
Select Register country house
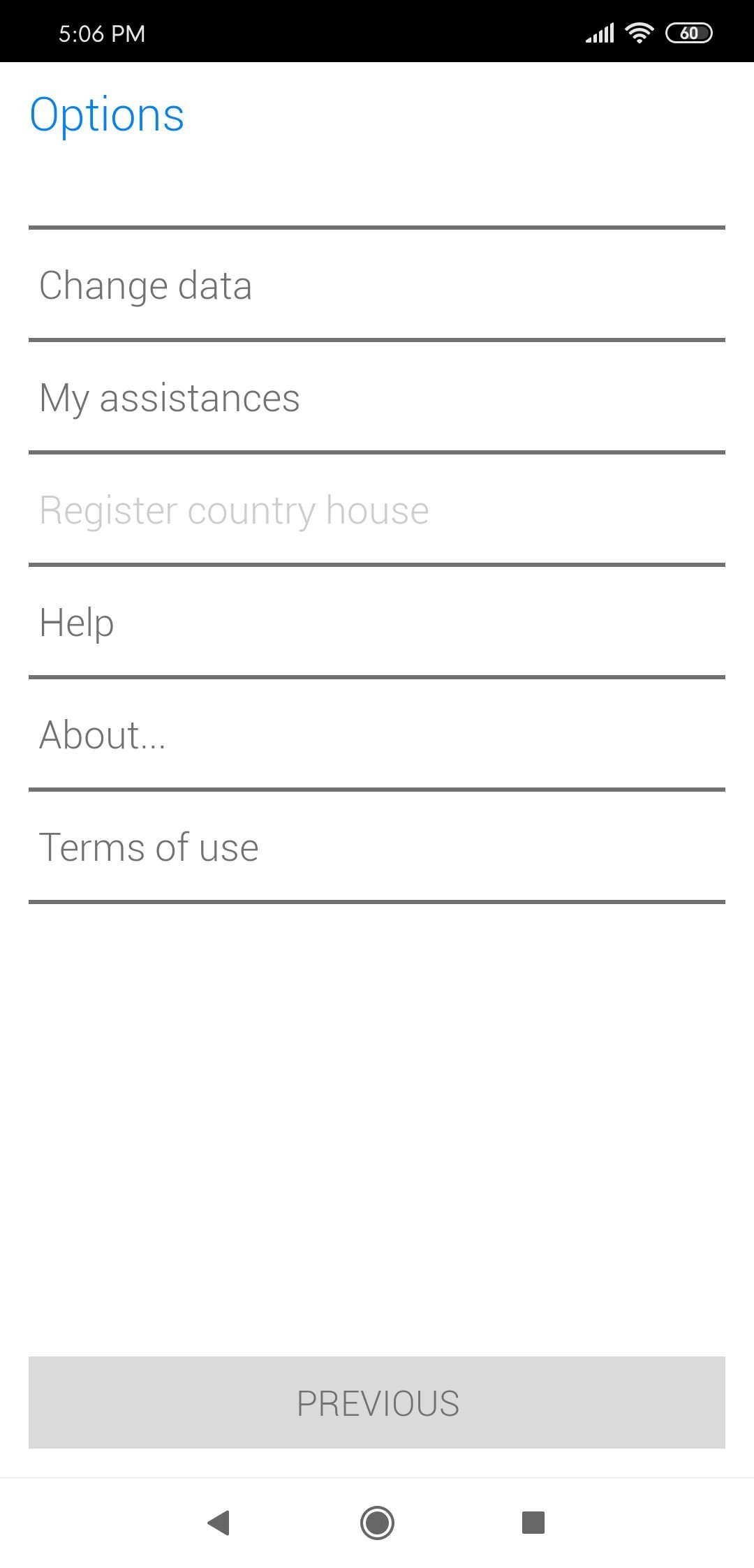tap(377, 510)
